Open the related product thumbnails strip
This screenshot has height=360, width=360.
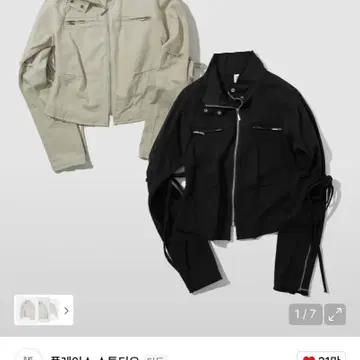click(x=44, y=310)
